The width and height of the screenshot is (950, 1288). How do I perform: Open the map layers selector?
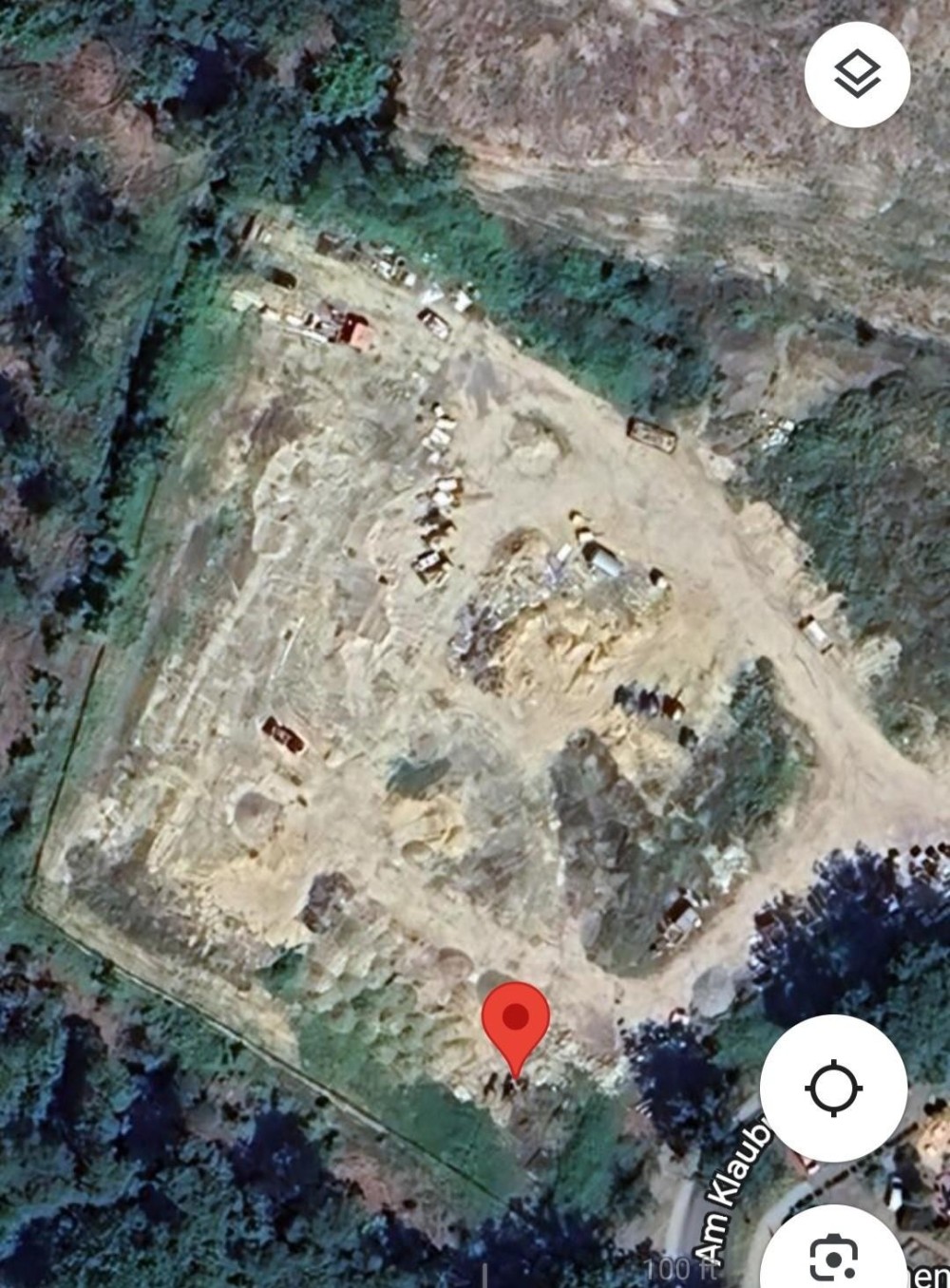857,74
